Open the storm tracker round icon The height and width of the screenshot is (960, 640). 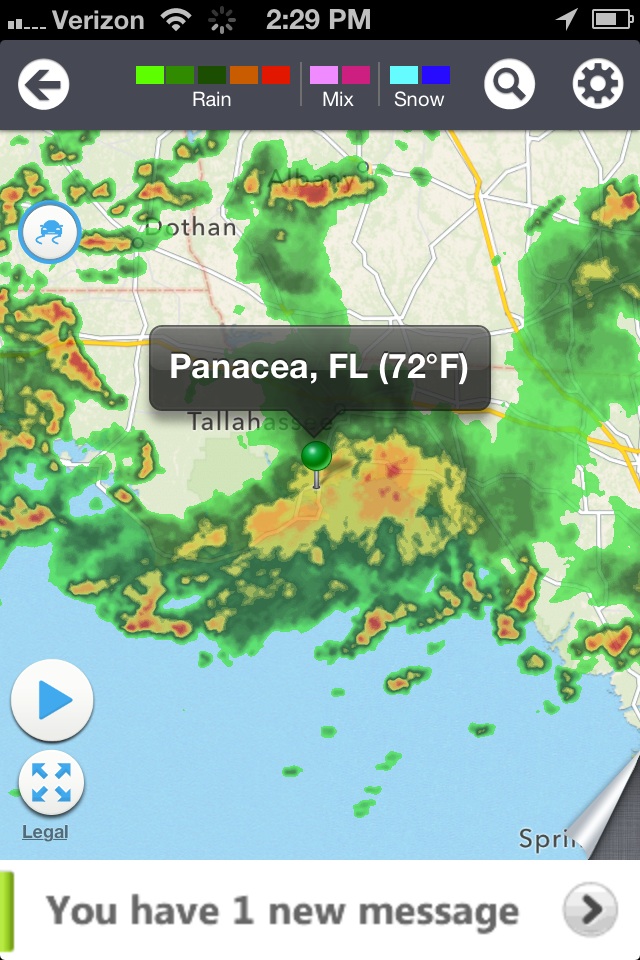49,232
